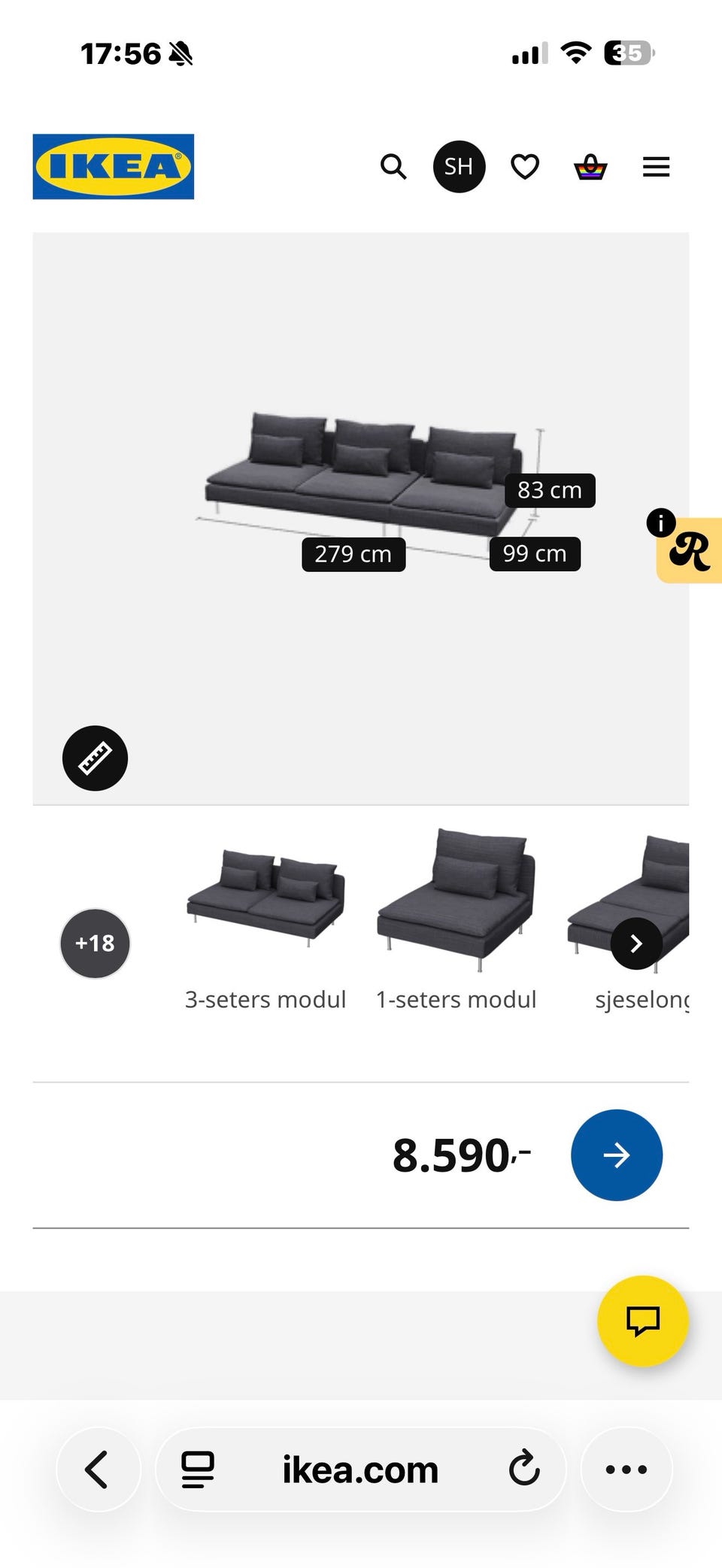Tap the IKEA logo to go home
Image resolution: width=722 pixels, height=1568 pixels.
coord(113,166)
